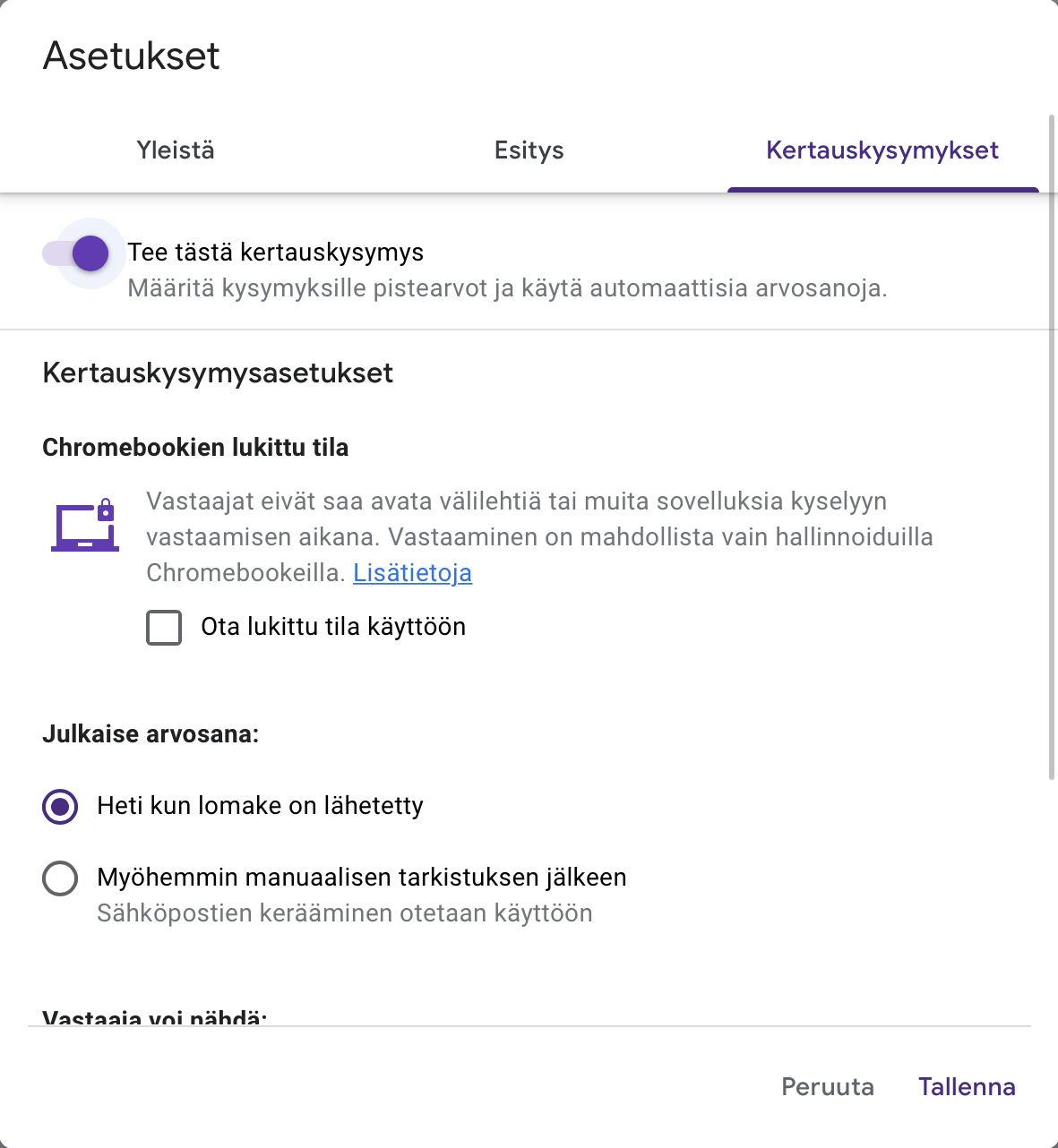Choose Myöhemmin manuaalisen tarkistuksen jälkeen
The image size is (1058, 1148).
[x=60, y=878]
